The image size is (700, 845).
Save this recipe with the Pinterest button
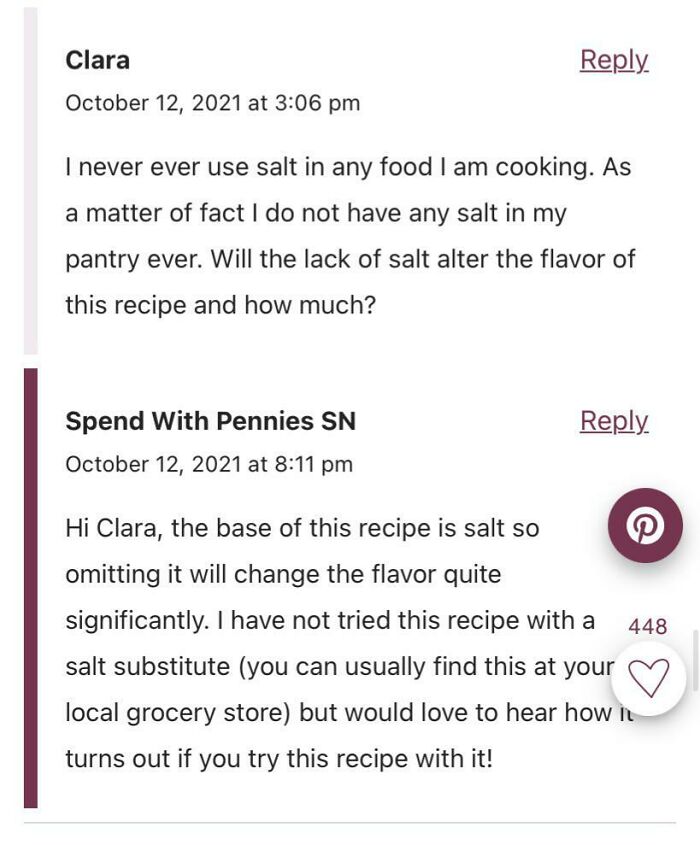(x=645, y=526)
